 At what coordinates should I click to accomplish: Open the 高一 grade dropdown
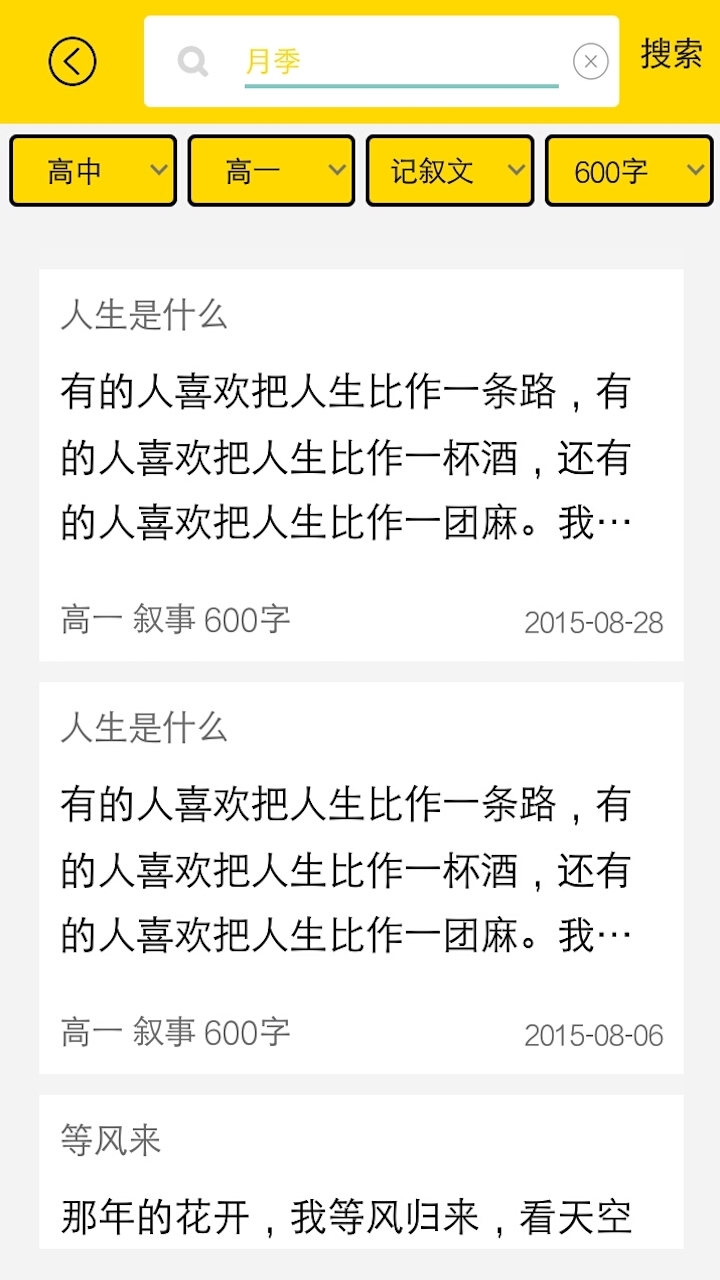pos(270,170)
